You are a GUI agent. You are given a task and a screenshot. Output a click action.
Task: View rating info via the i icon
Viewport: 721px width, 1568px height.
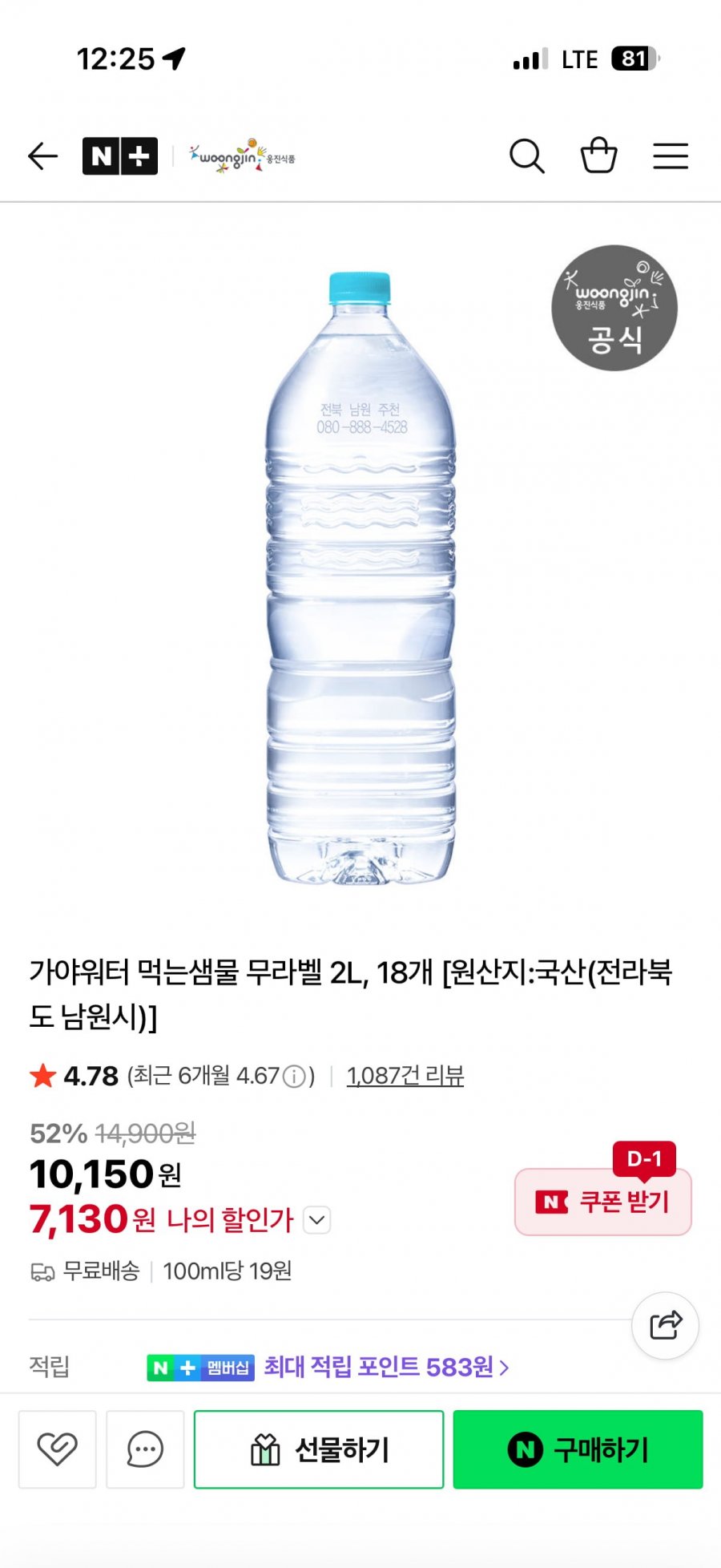pos(292,1077)
